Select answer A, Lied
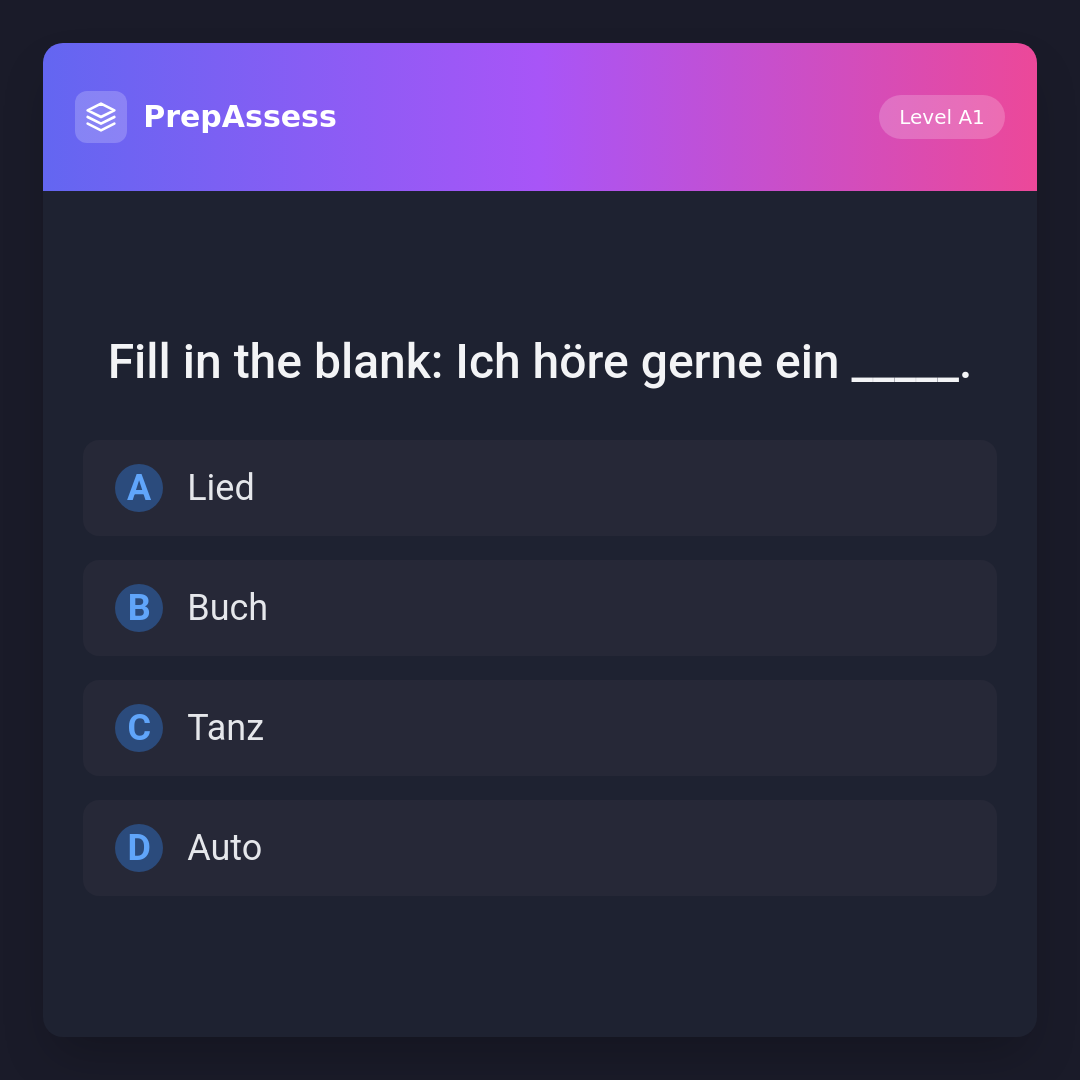Screen dimensions: 1080x1080 click(x=539, y=488)
